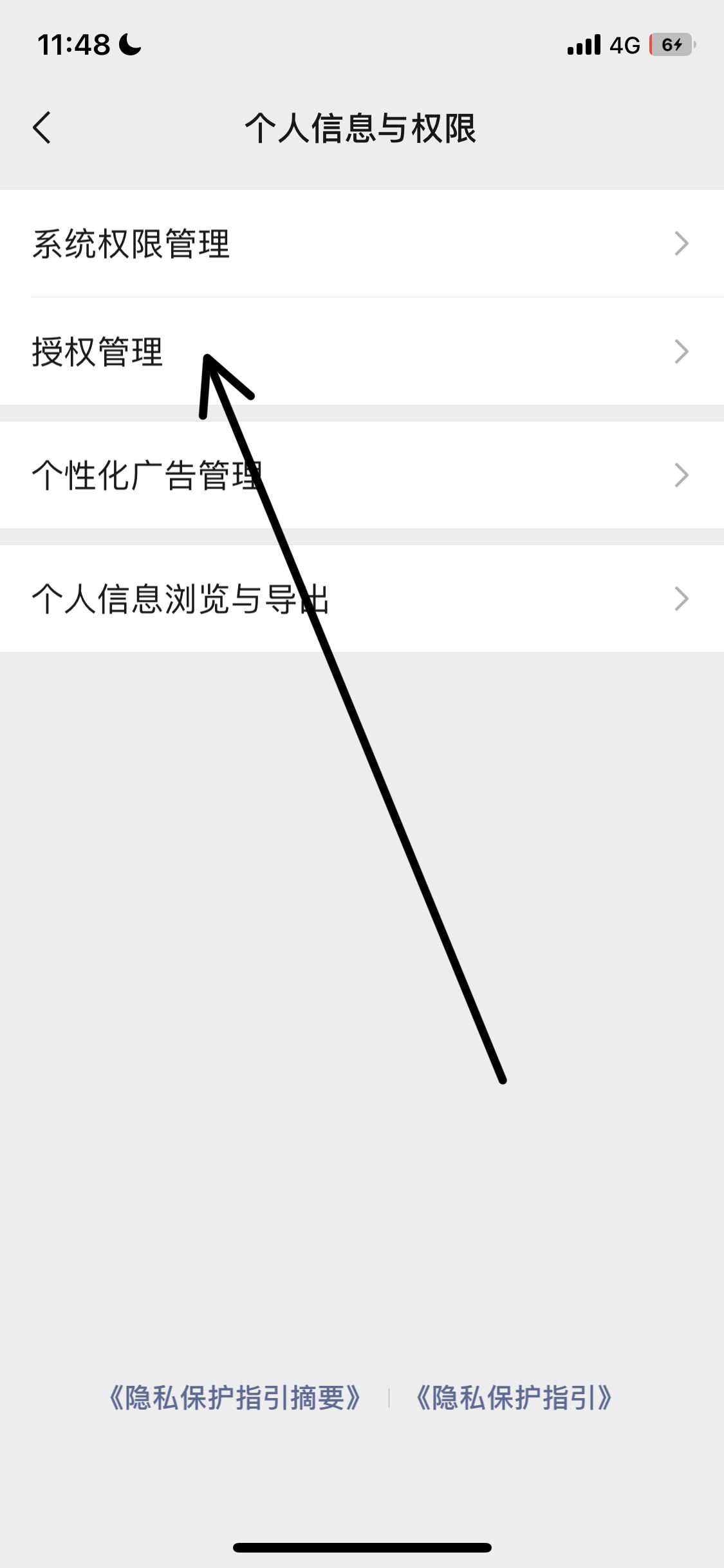Viewport: 724px width, 1568px height.
Task: Tap the 4G network indicator
Action: click(x=622, y=44)
